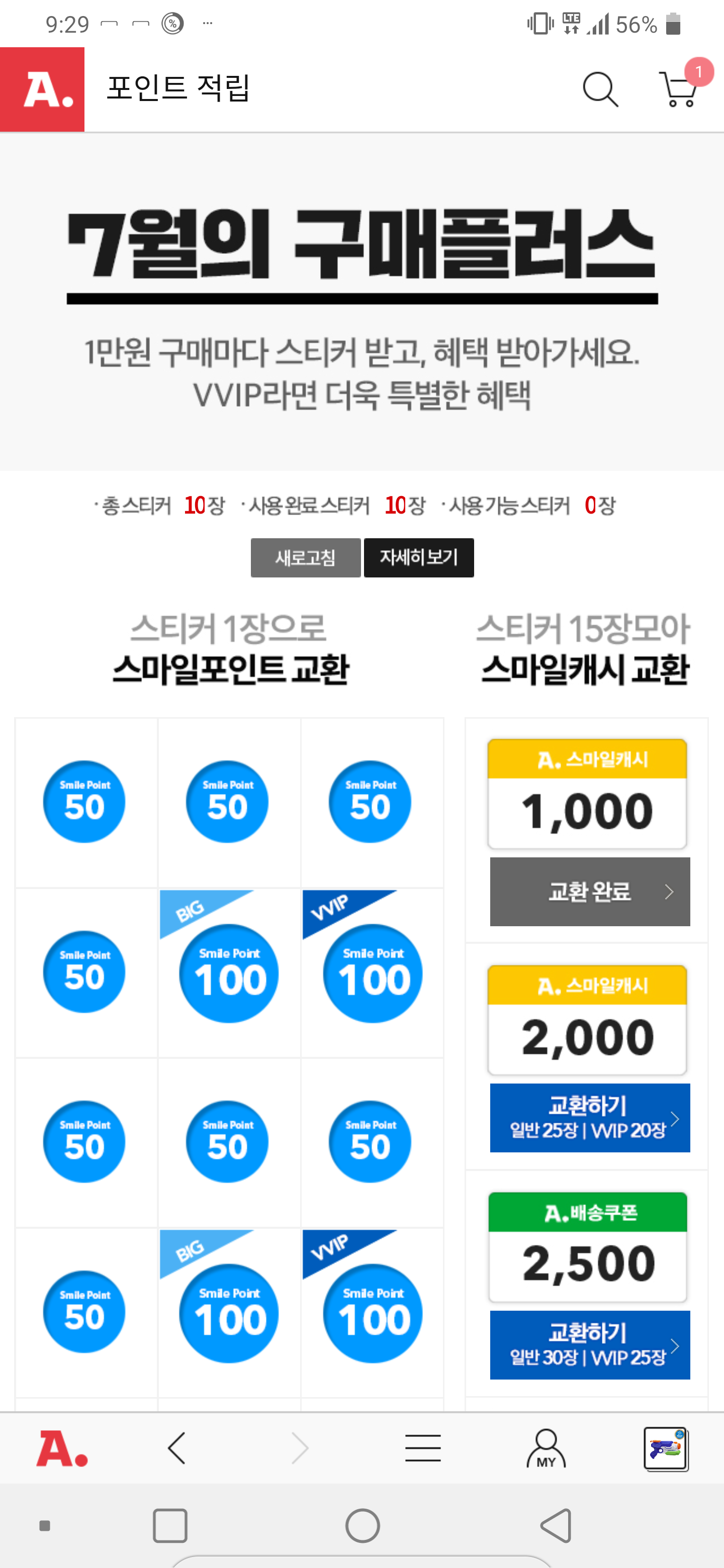Image resolution: width=724 pixels, height=1568 pixels.
Task: Open the hamburger menu in bottom bar
Action: (423, 1447)
